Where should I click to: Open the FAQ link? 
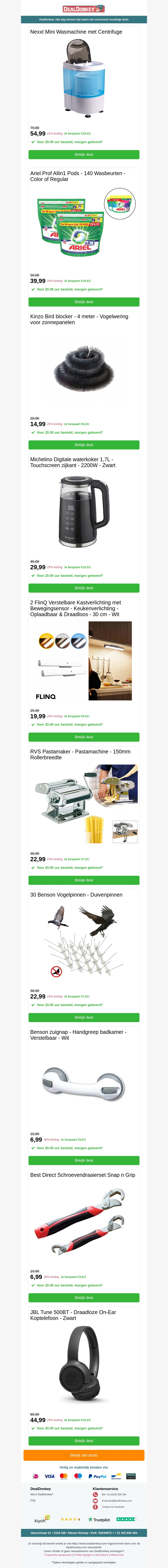[x=33, y=1501]
